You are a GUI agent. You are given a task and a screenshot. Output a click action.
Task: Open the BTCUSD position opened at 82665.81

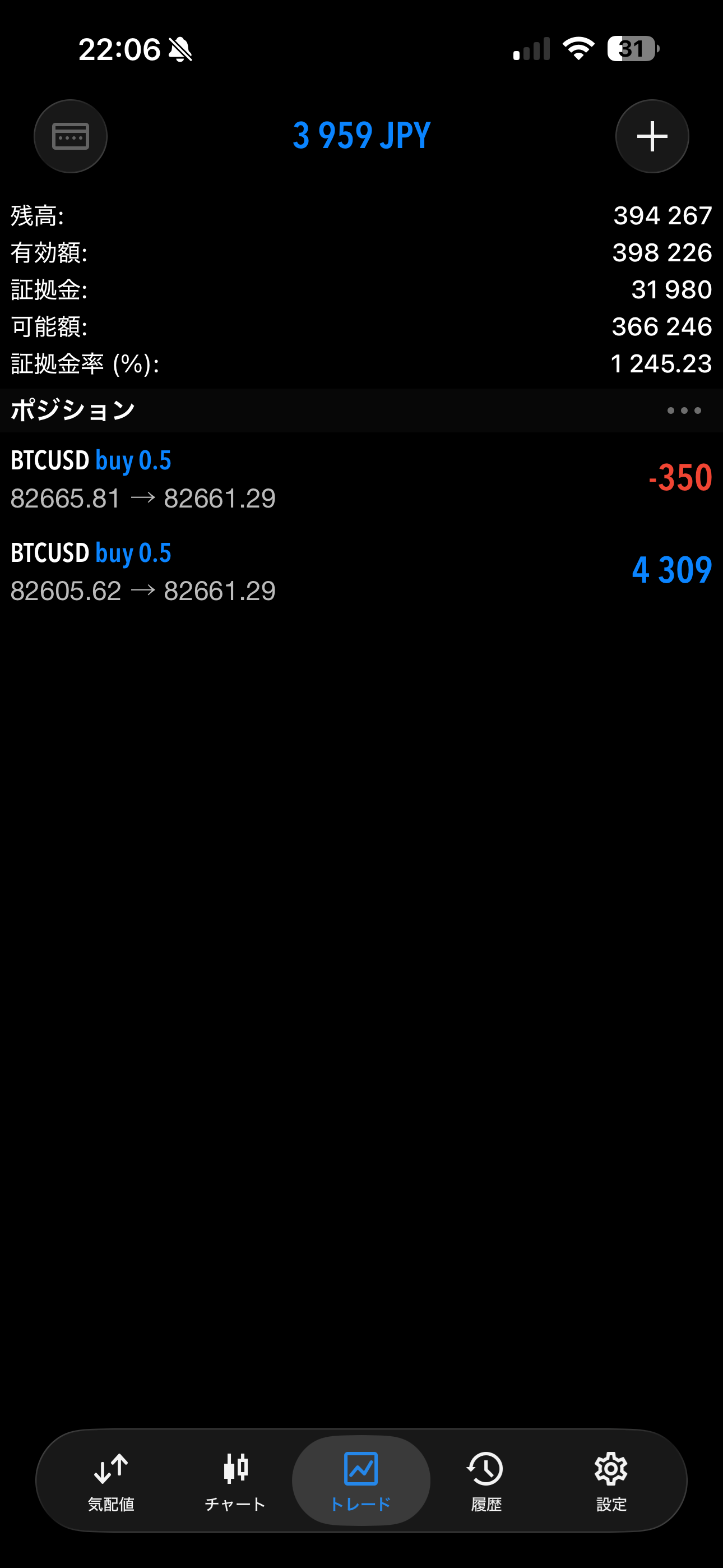[x=361, y=479]
